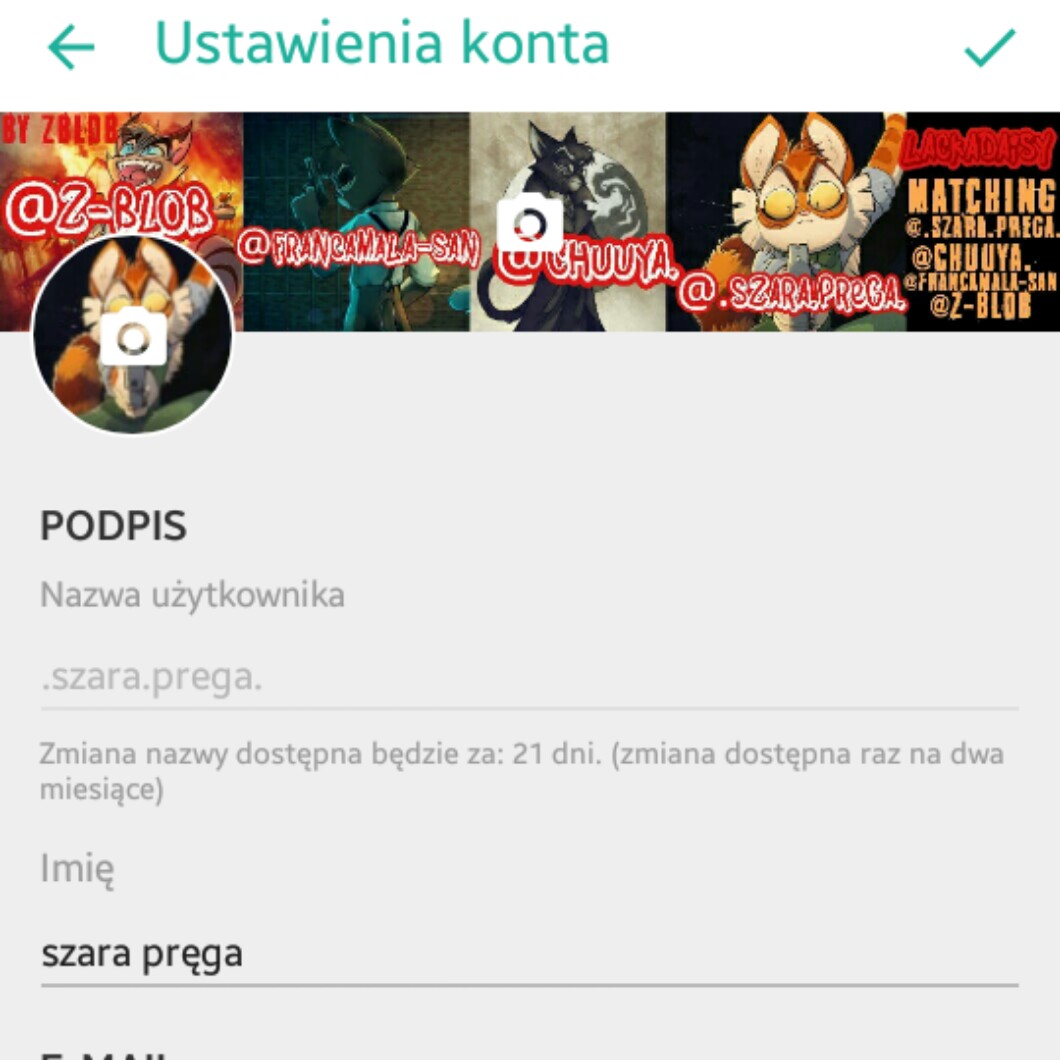This screenshot has width=1060, height=1060.
Task: Change the banner cover photo
Action: (x=530, y=223)
